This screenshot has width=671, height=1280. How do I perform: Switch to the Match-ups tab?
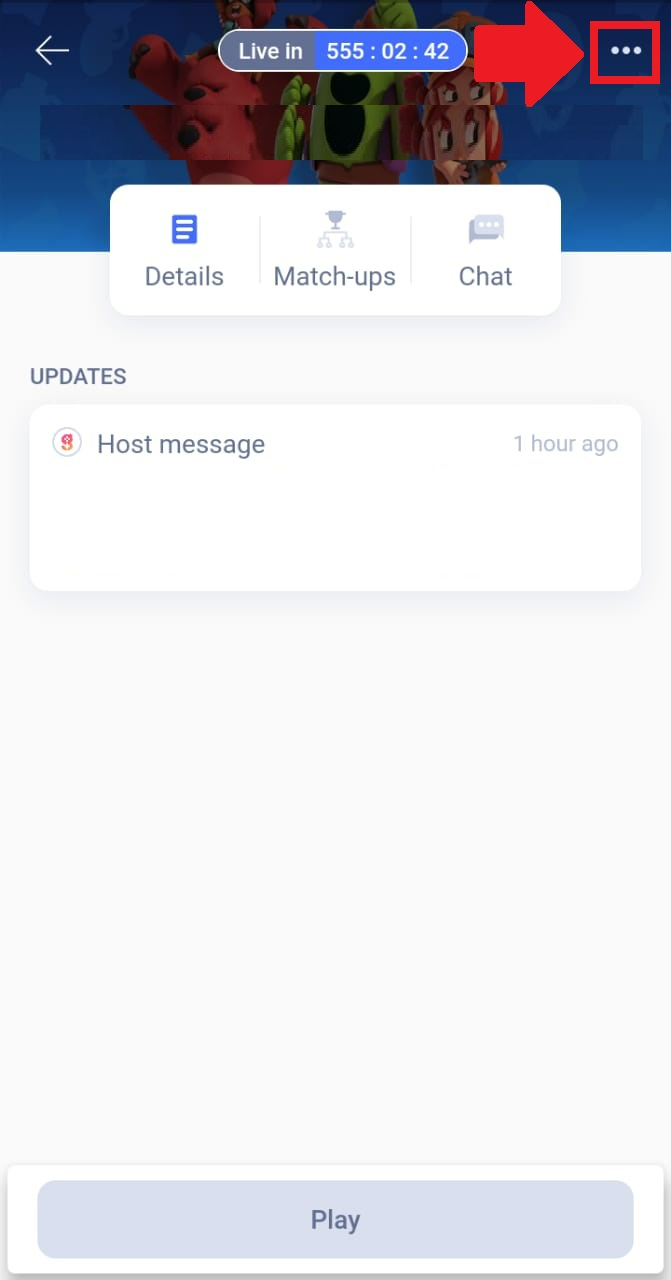tap(335, 251)
